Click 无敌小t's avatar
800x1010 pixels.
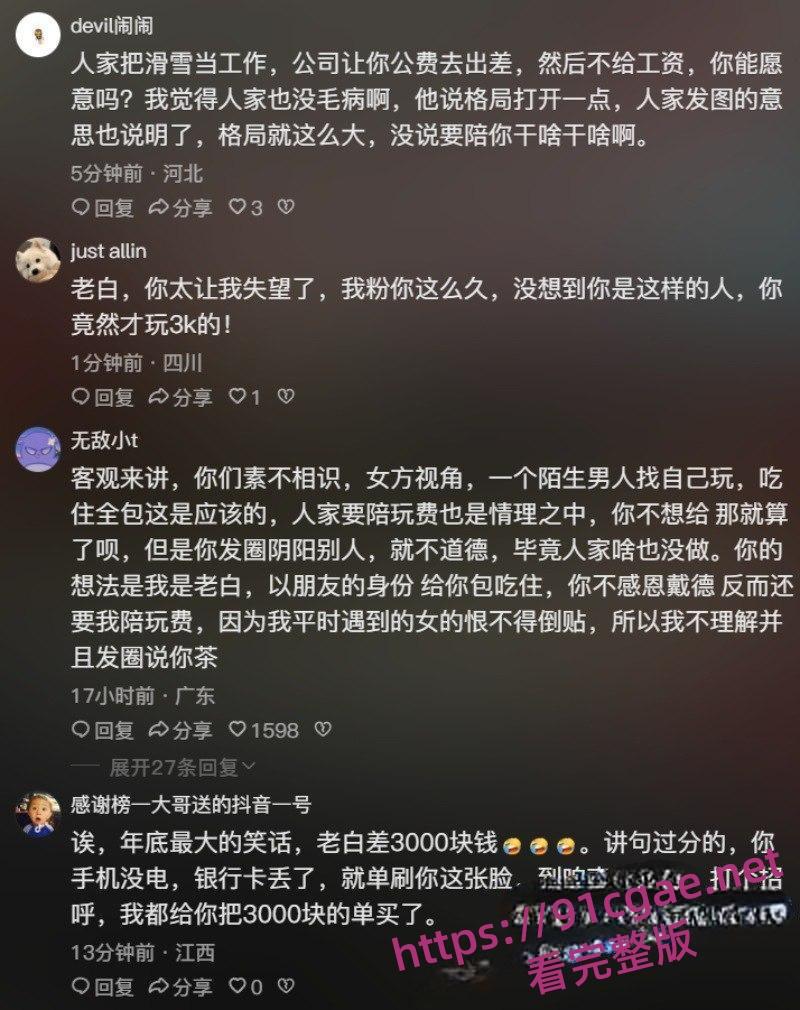38,442
